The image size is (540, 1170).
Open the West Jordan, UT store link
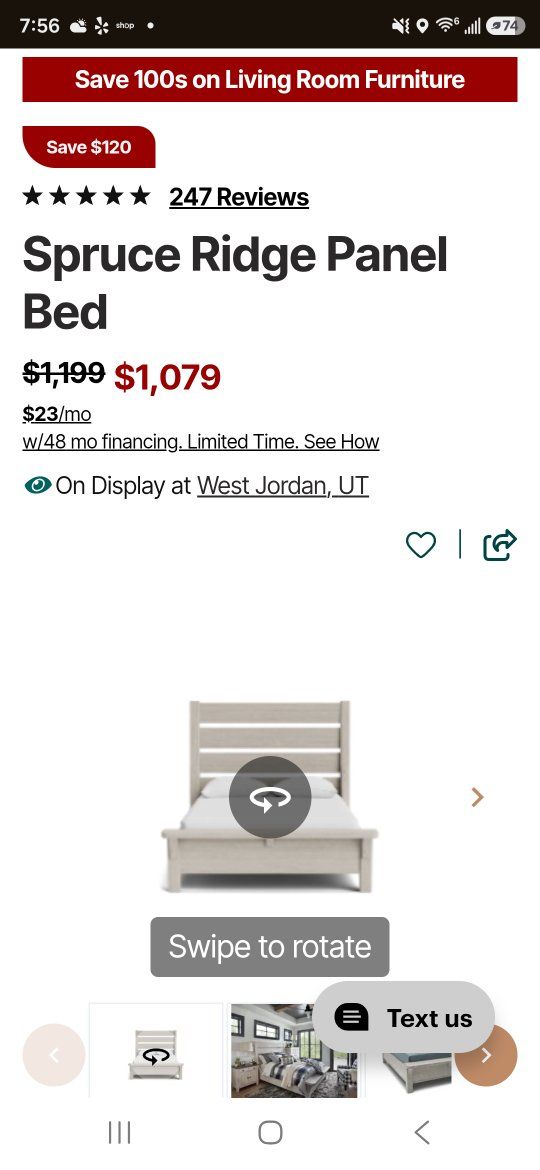click(283, 486)
